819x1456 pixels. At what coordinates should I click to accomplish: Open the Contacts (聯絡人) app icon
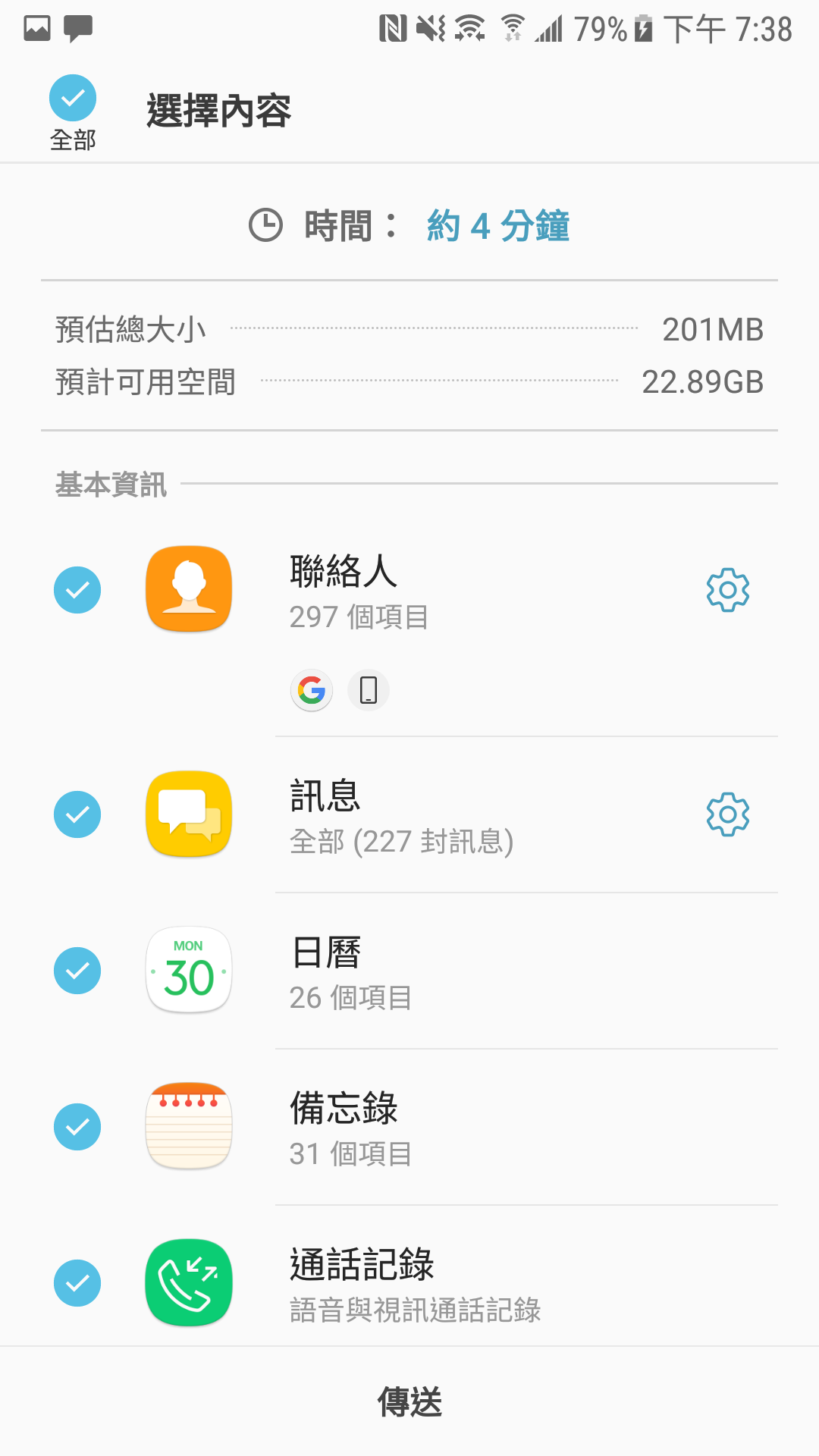[188, 590]
